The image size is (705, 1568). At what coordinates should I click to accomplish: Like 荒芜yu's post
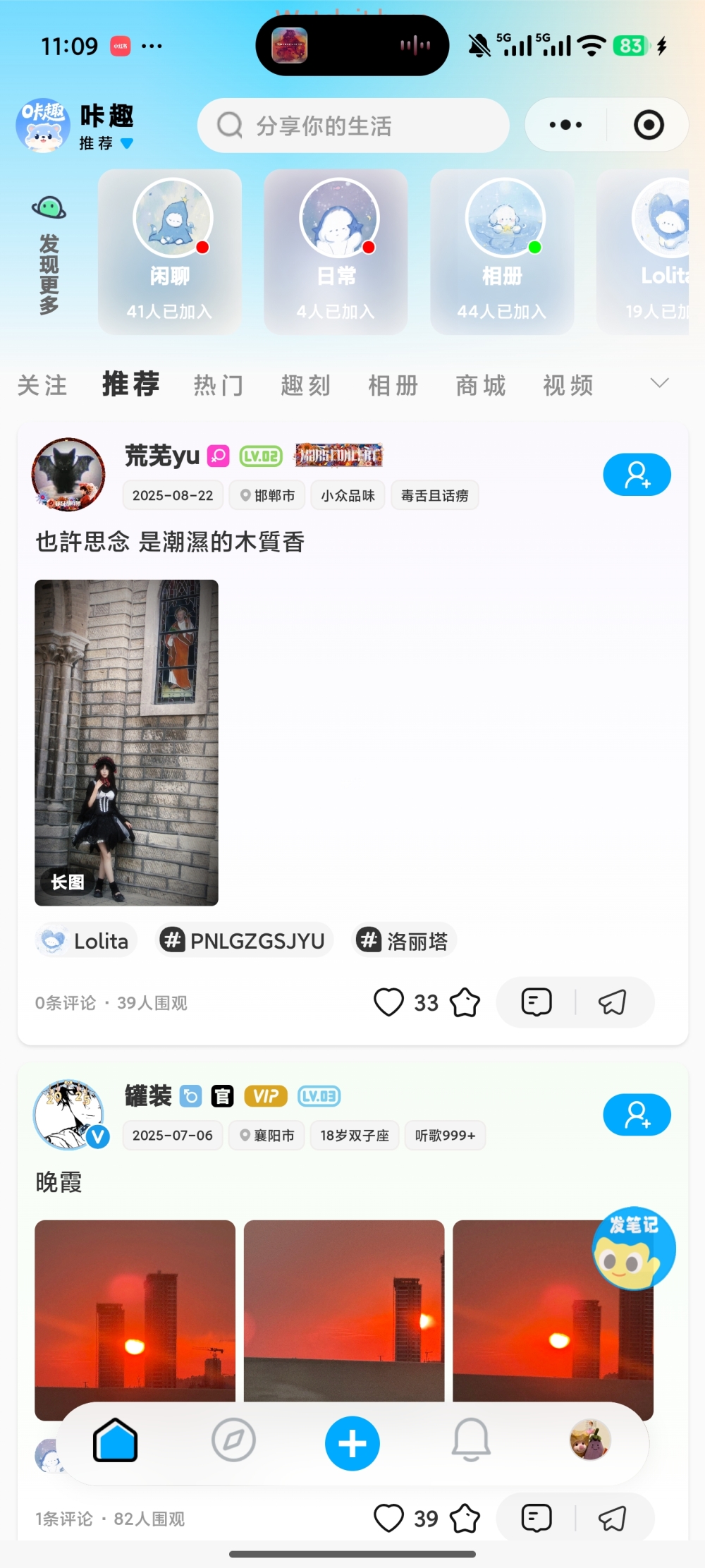(x=388, y=1002)
